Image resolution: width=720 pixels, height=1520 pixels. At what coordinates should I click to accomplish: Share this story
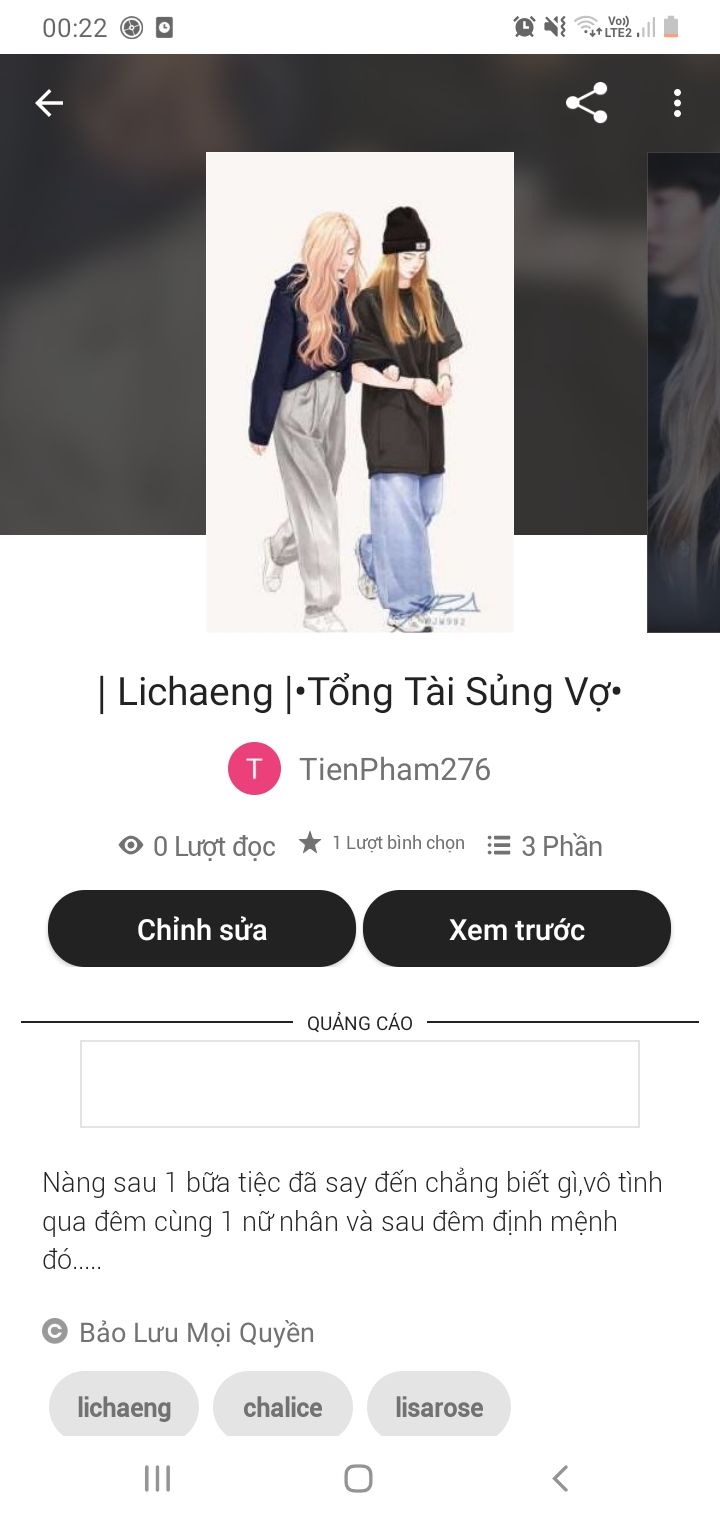(x=586, y=103)
